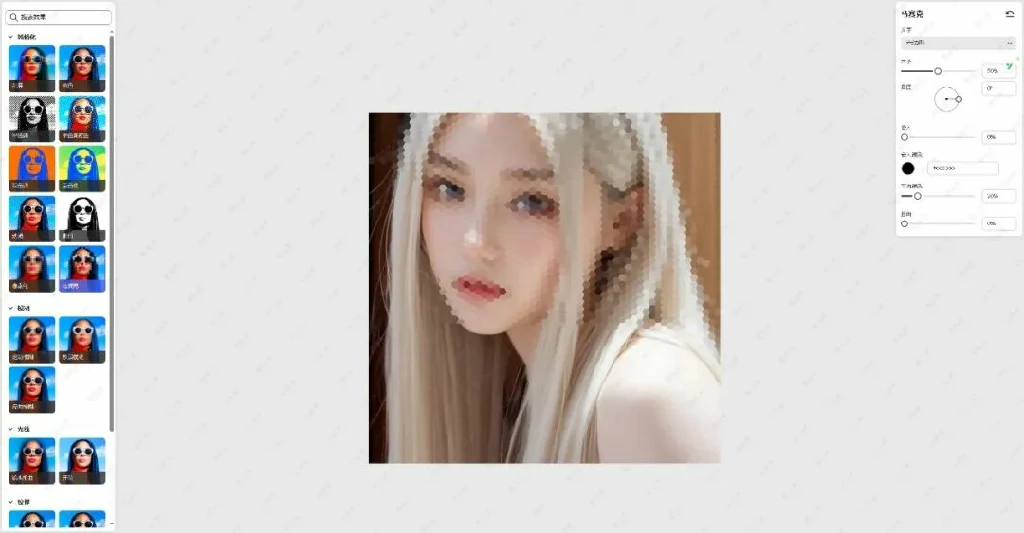Collapse the 模糊 blur effects section
The image size is (1024, 533).
[11, 309]
